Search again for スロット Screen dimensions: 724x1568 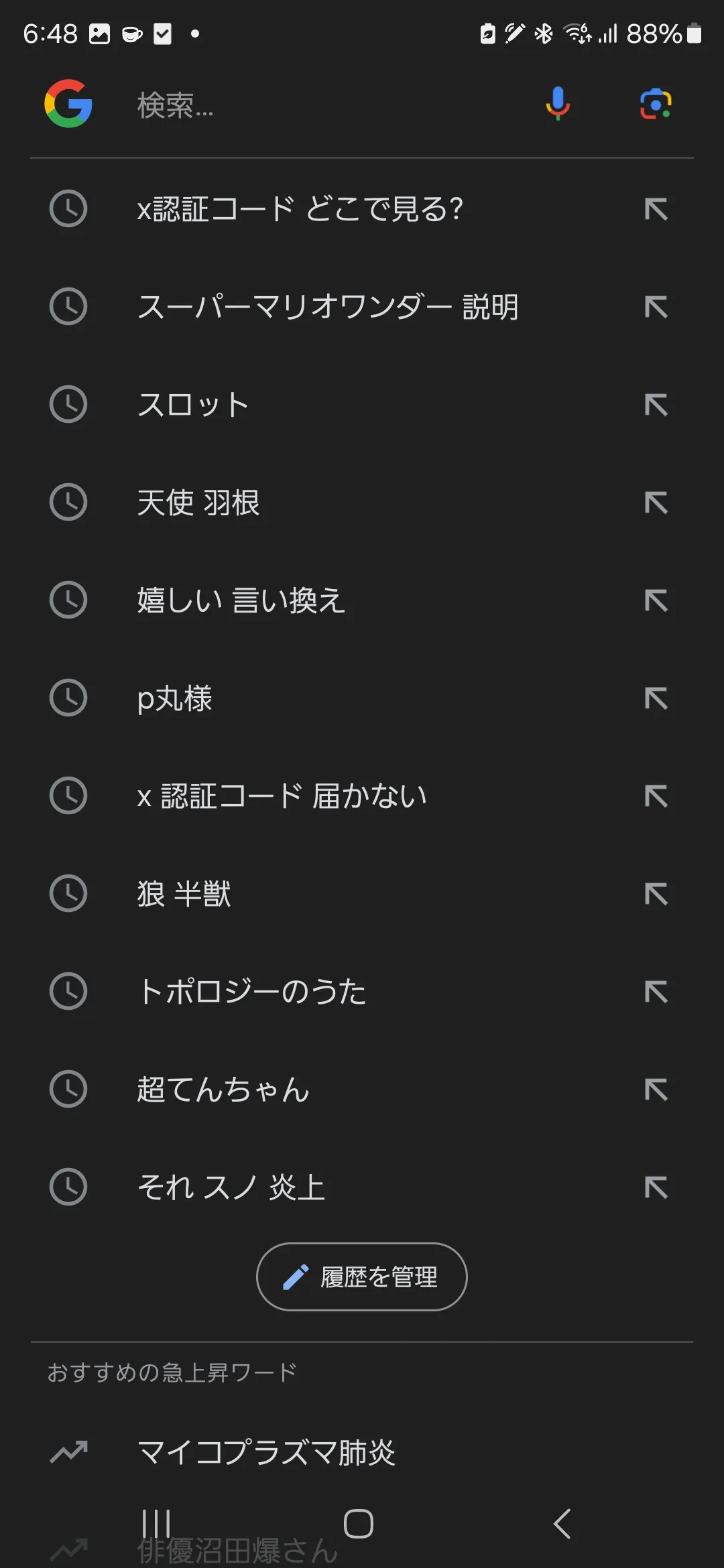(x=362, y=405)
